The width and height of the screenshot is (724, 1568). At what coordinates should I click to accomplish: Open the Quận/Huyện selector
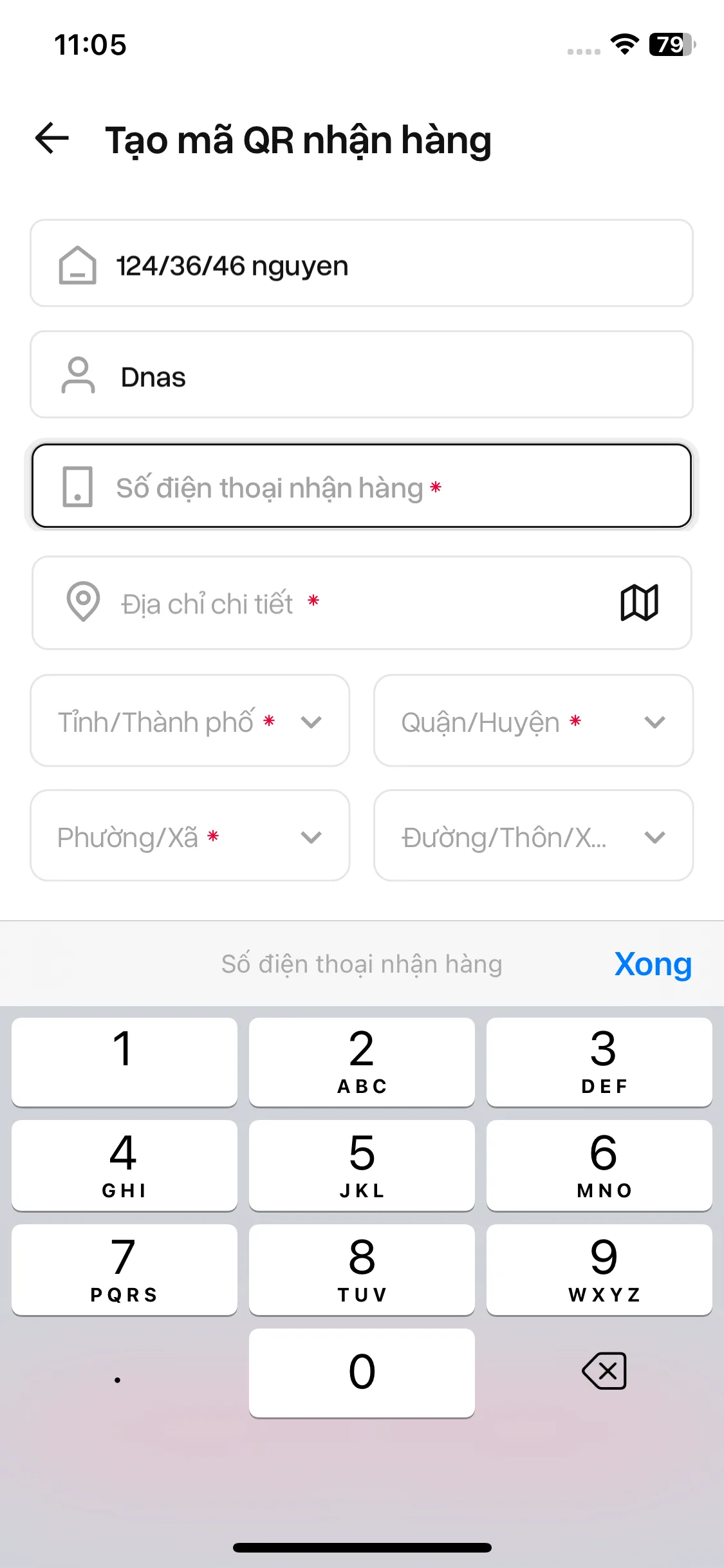coord(654,721)
